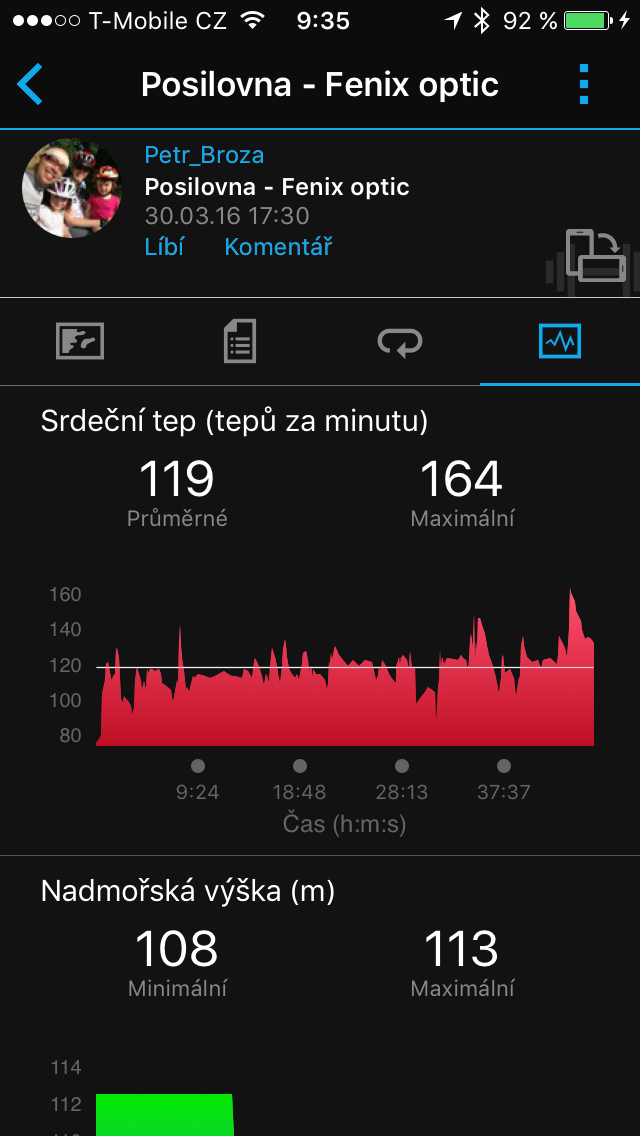Tap the device sync icon
Screen dimensions: 640x1136
pos(596,257)
